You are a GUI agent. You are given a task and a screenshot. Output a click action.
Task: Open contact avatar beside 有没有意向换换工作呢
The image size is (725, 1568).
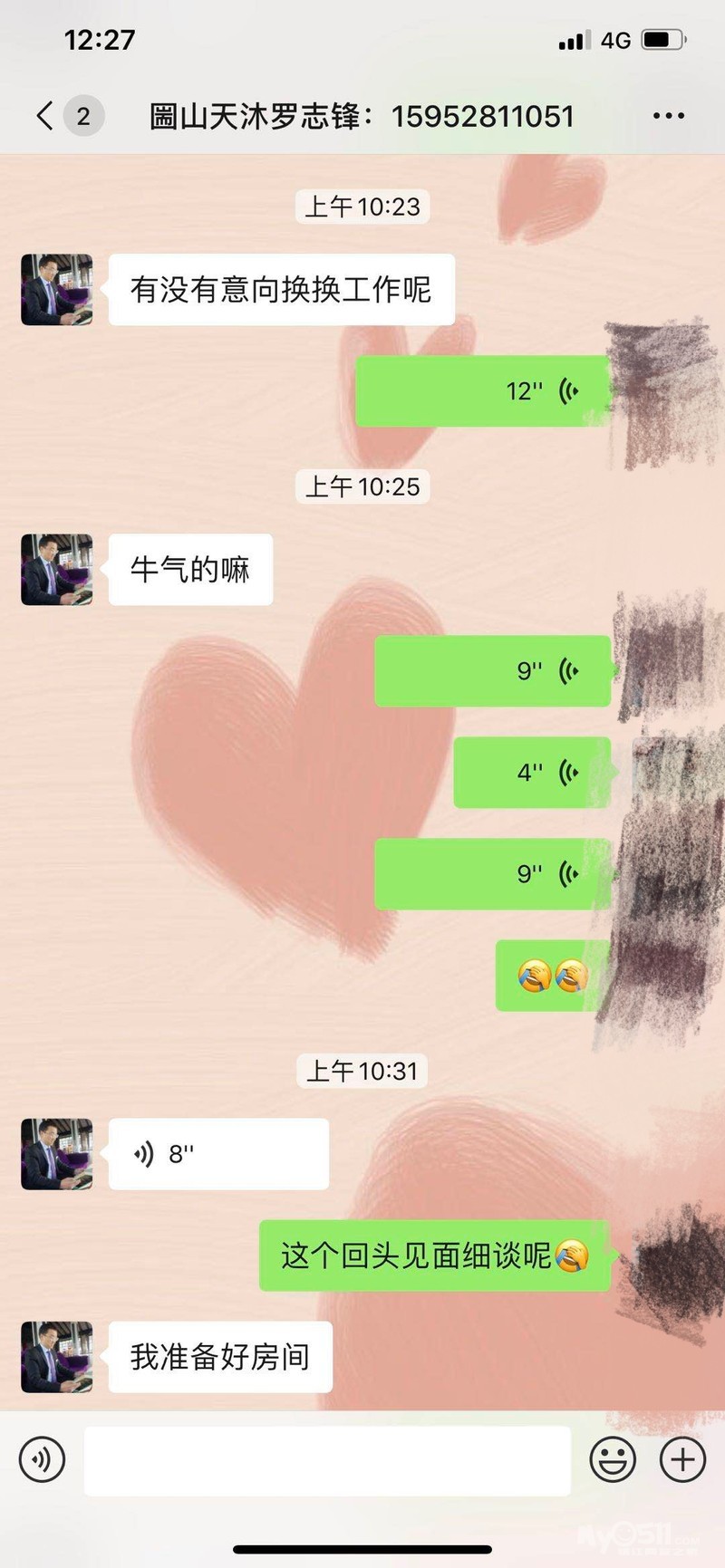click(x=57, y=290)
